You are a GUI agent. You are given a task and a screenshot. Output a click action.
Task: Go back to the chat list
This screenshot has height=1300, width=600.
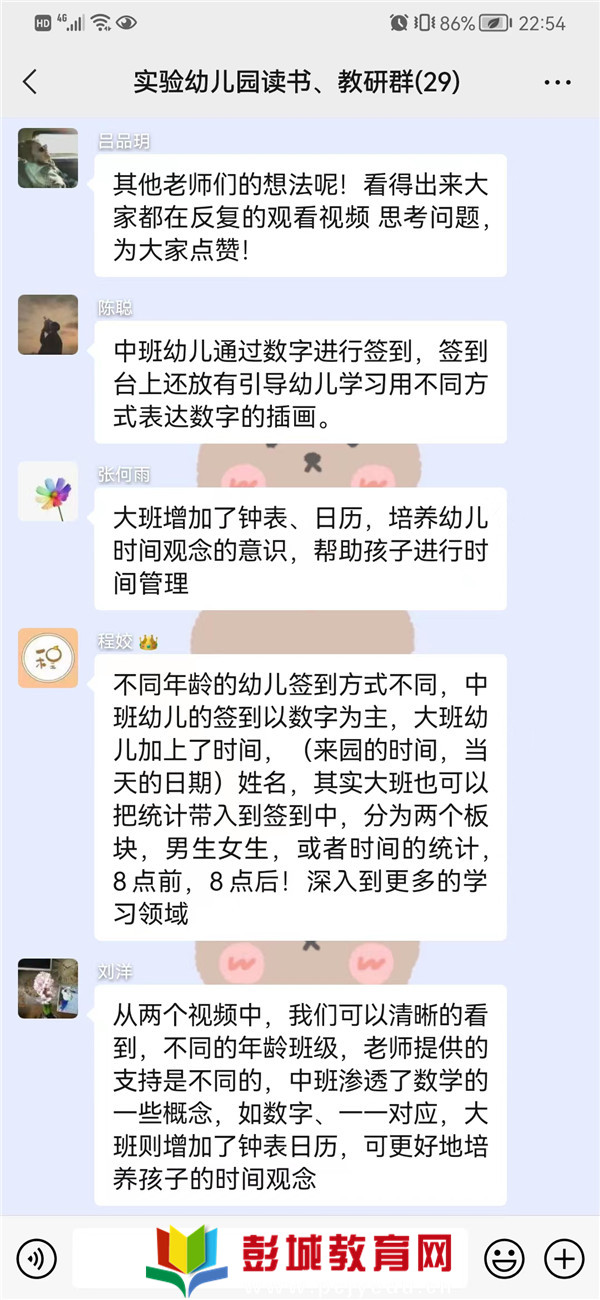coord(30,82)
